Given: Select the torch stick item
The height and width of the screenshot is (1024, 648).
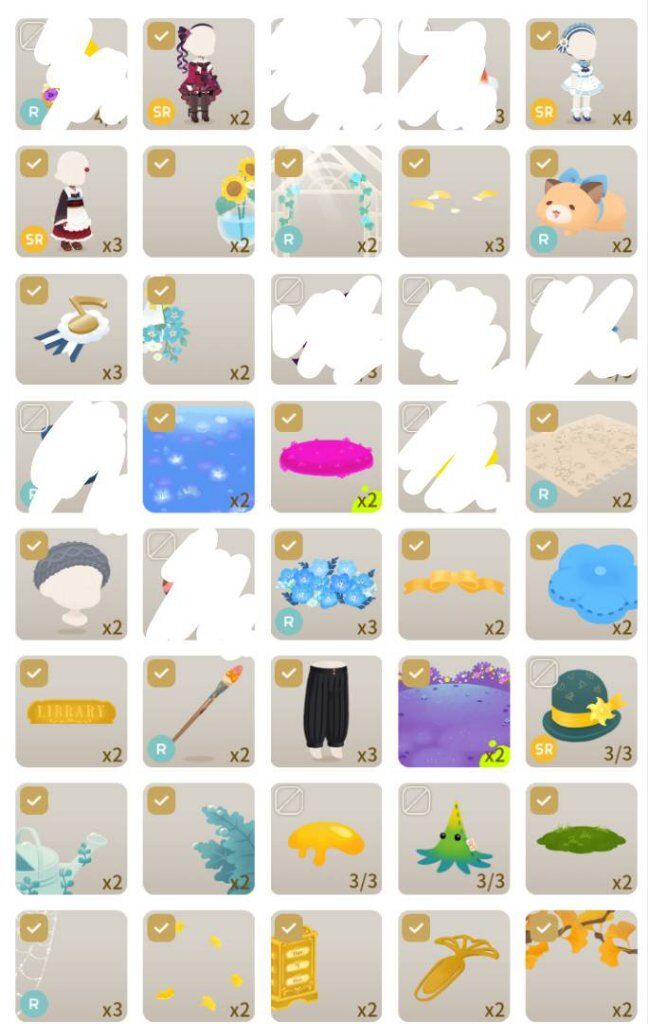Looking at the screenshot, I should (199, 712).
